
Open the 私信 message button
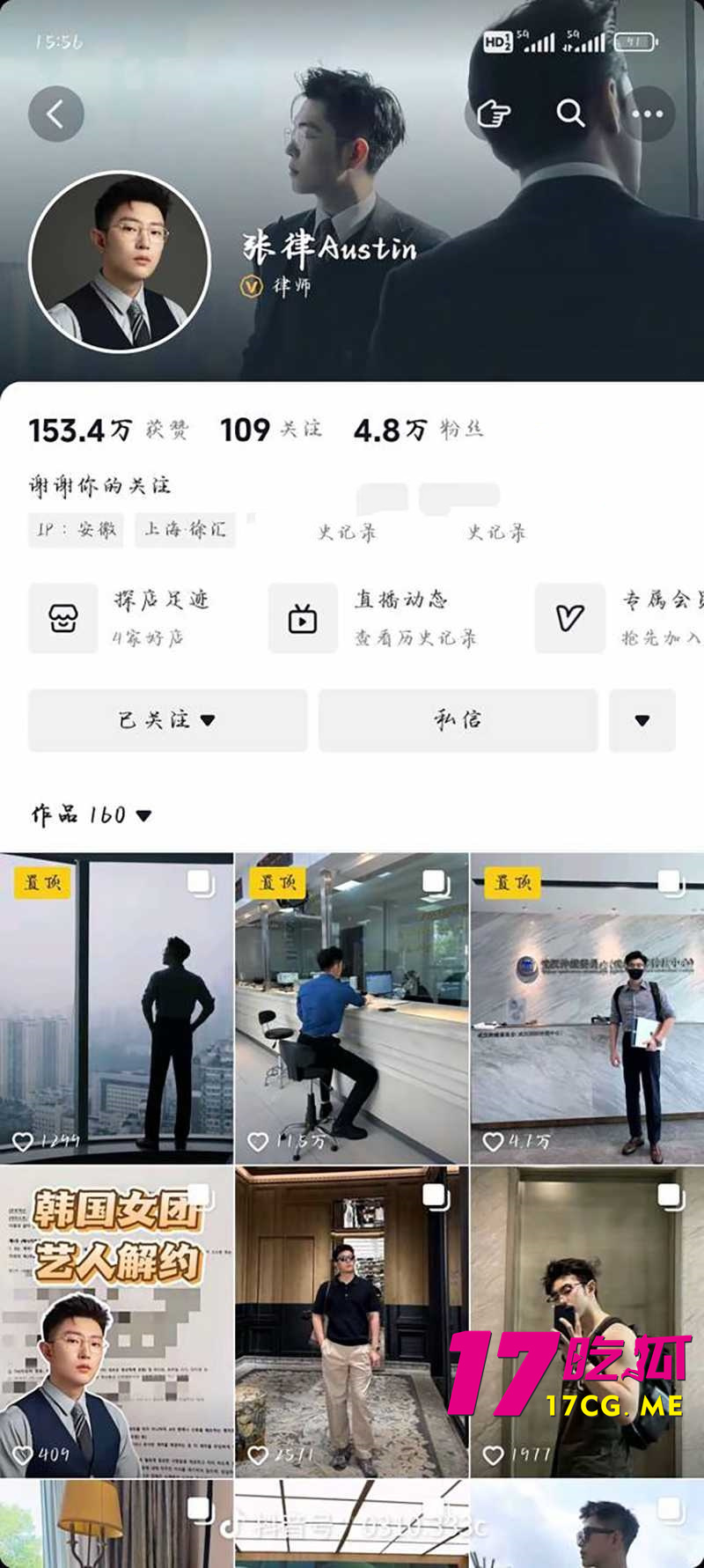[x=457, y=720]
